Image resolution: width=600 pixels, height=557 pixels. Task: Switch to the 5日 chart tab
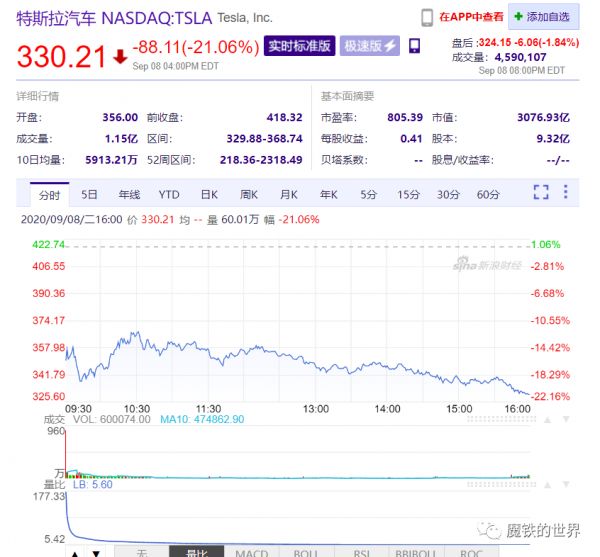[x=90, y=194]
